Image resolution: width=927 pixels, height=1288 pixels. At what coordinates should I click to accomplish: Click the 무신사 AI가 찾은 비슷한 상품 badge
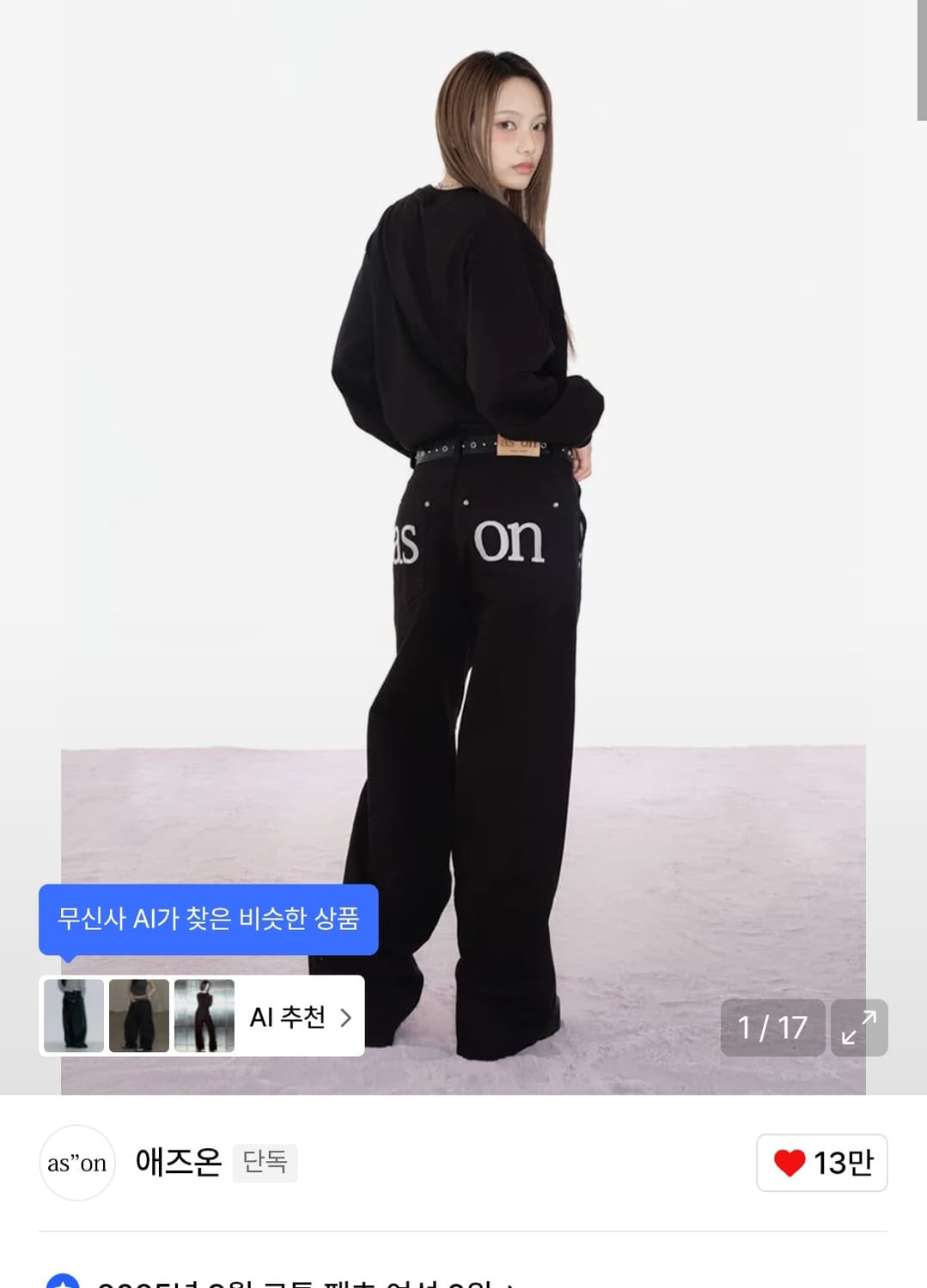point(209,920)
